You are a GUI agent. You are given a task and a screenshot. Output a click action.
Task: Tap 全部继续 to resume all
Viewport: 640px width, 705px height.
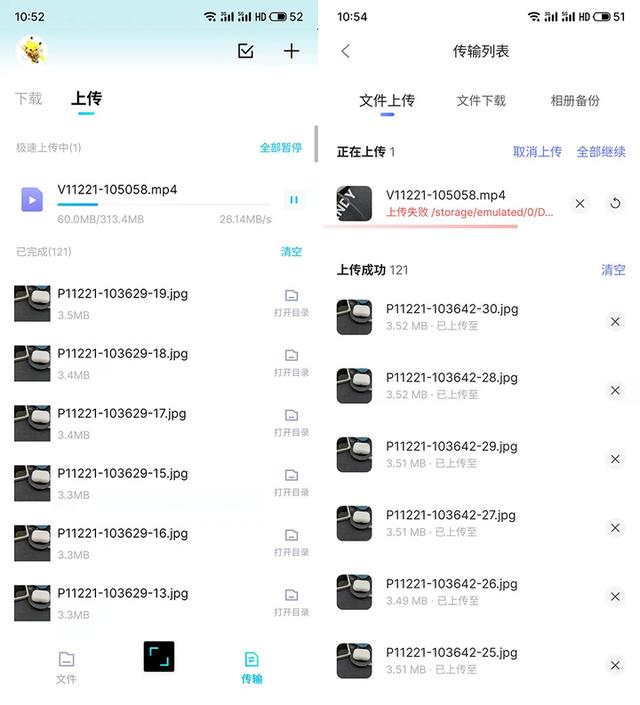tap(601, 152)
